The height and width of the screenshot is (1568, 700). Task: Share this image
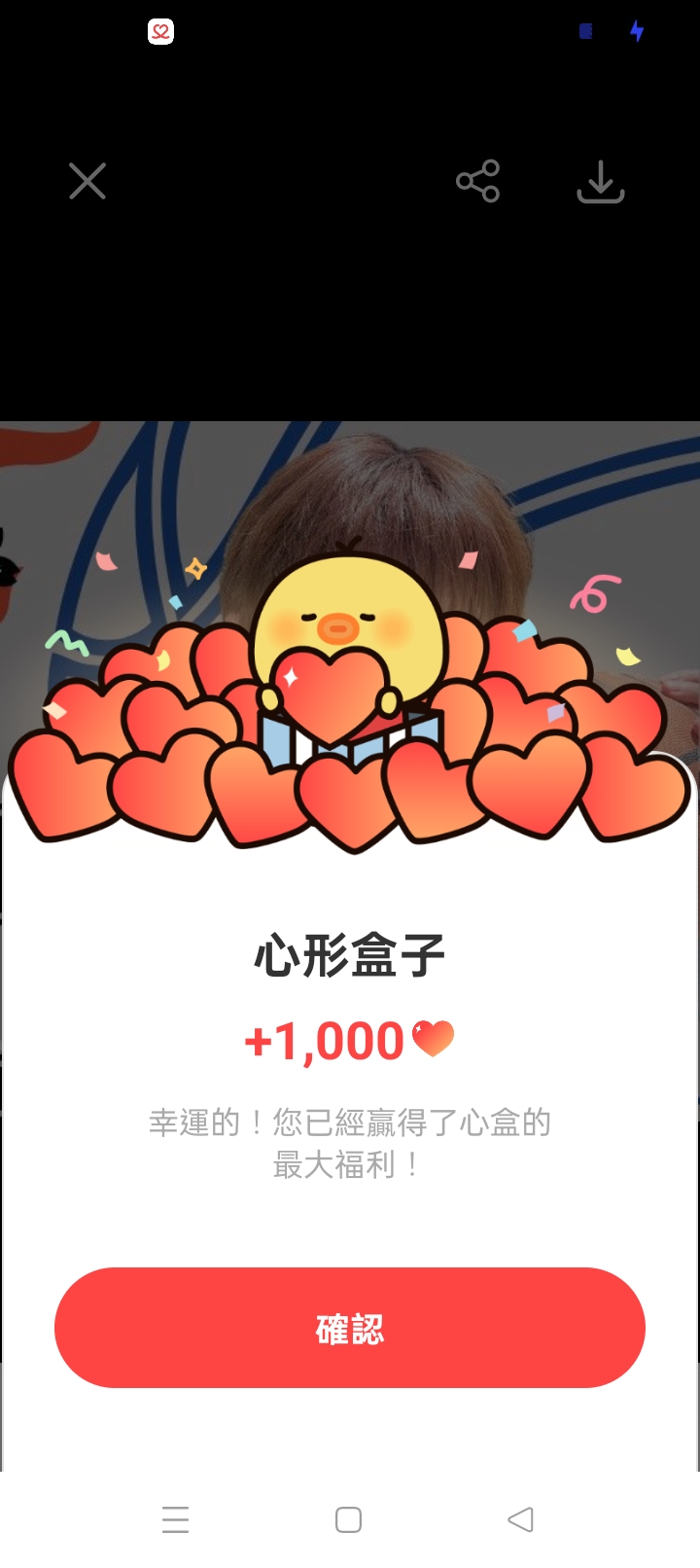pyautogui.click(x=477, y=181)
